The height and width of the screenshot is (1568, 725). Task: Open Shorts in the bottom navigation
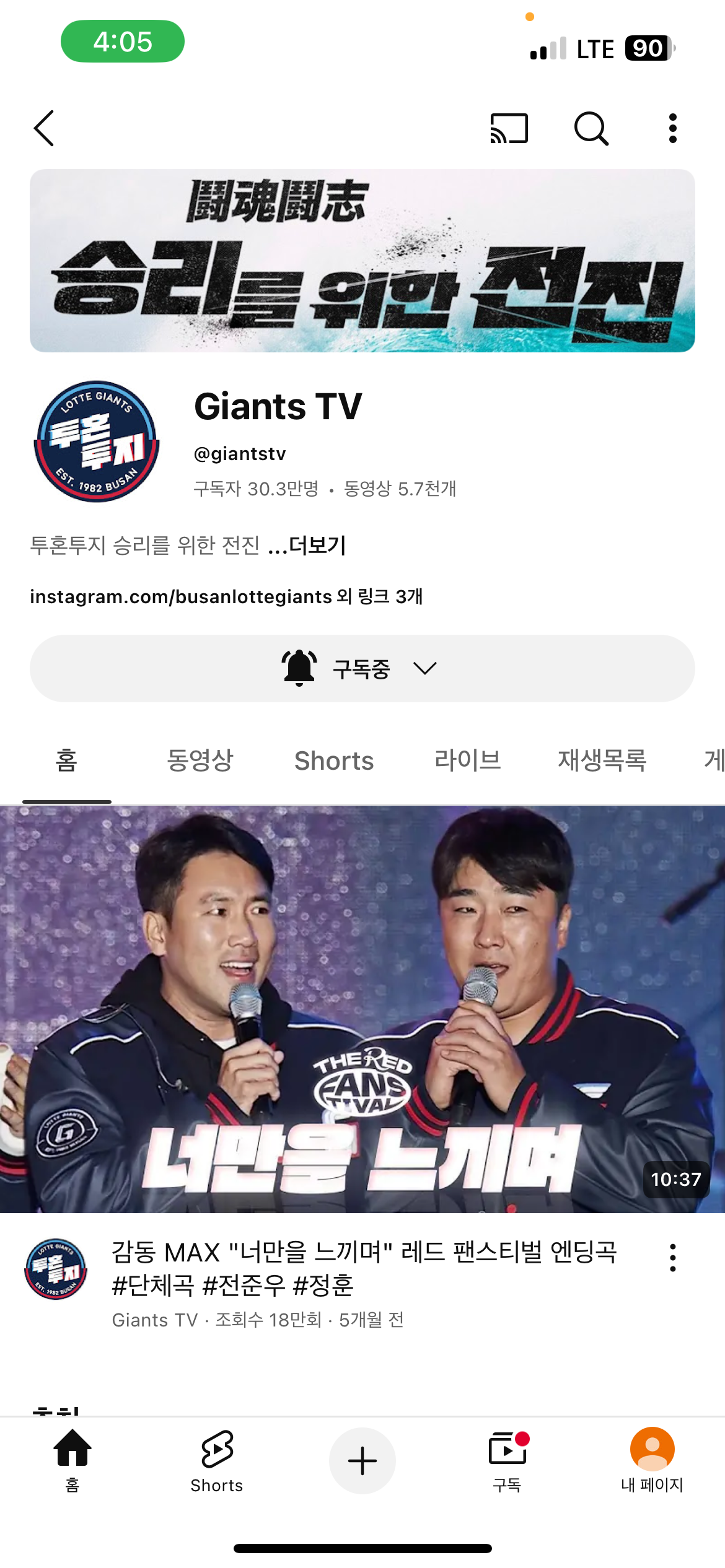point(217,1461)
